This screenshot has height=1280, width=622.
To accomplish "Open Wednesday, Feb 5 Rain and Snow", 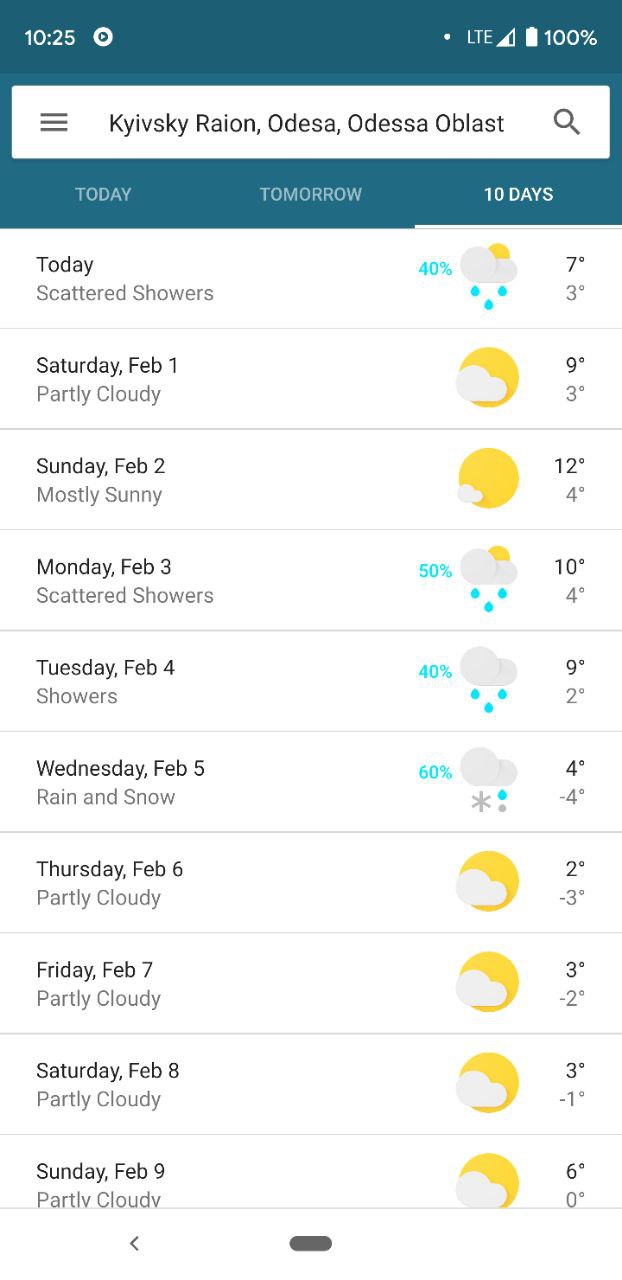I will [x=311, y=782].
